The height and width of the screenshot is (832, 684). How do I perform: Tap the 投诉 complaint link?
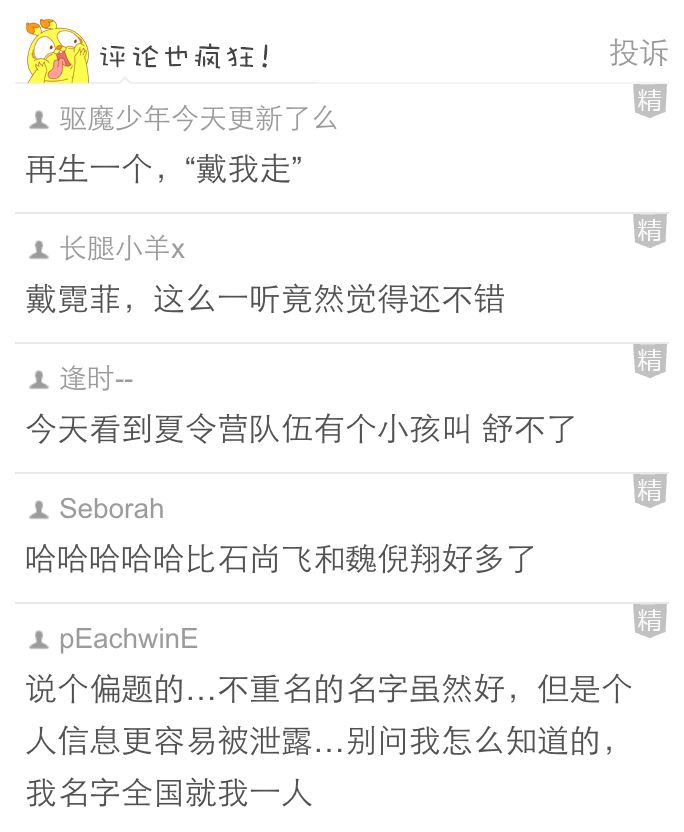638,53
